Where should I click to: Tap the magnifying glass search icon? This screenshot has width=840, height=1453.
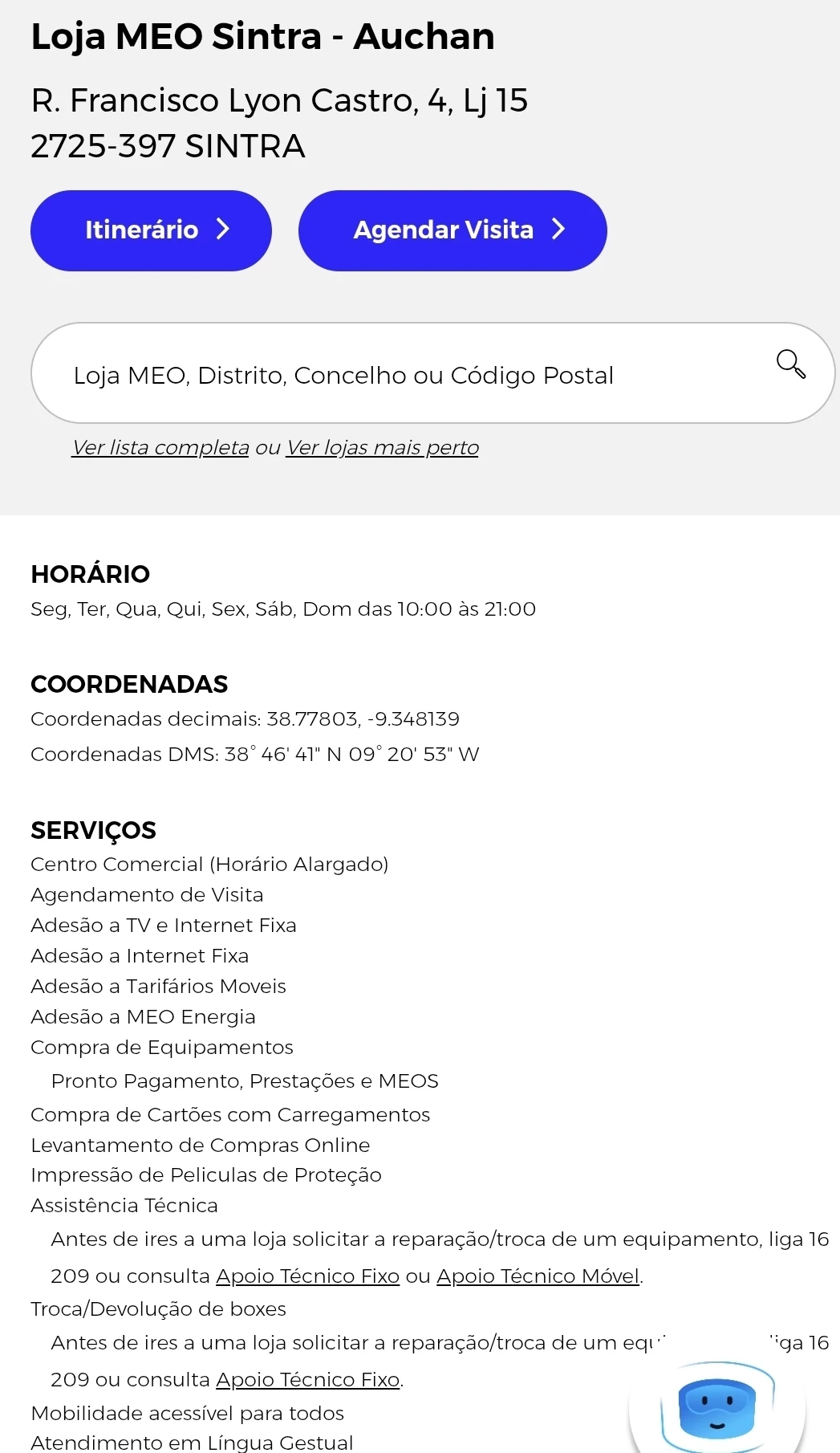click(x=790, y=364)
